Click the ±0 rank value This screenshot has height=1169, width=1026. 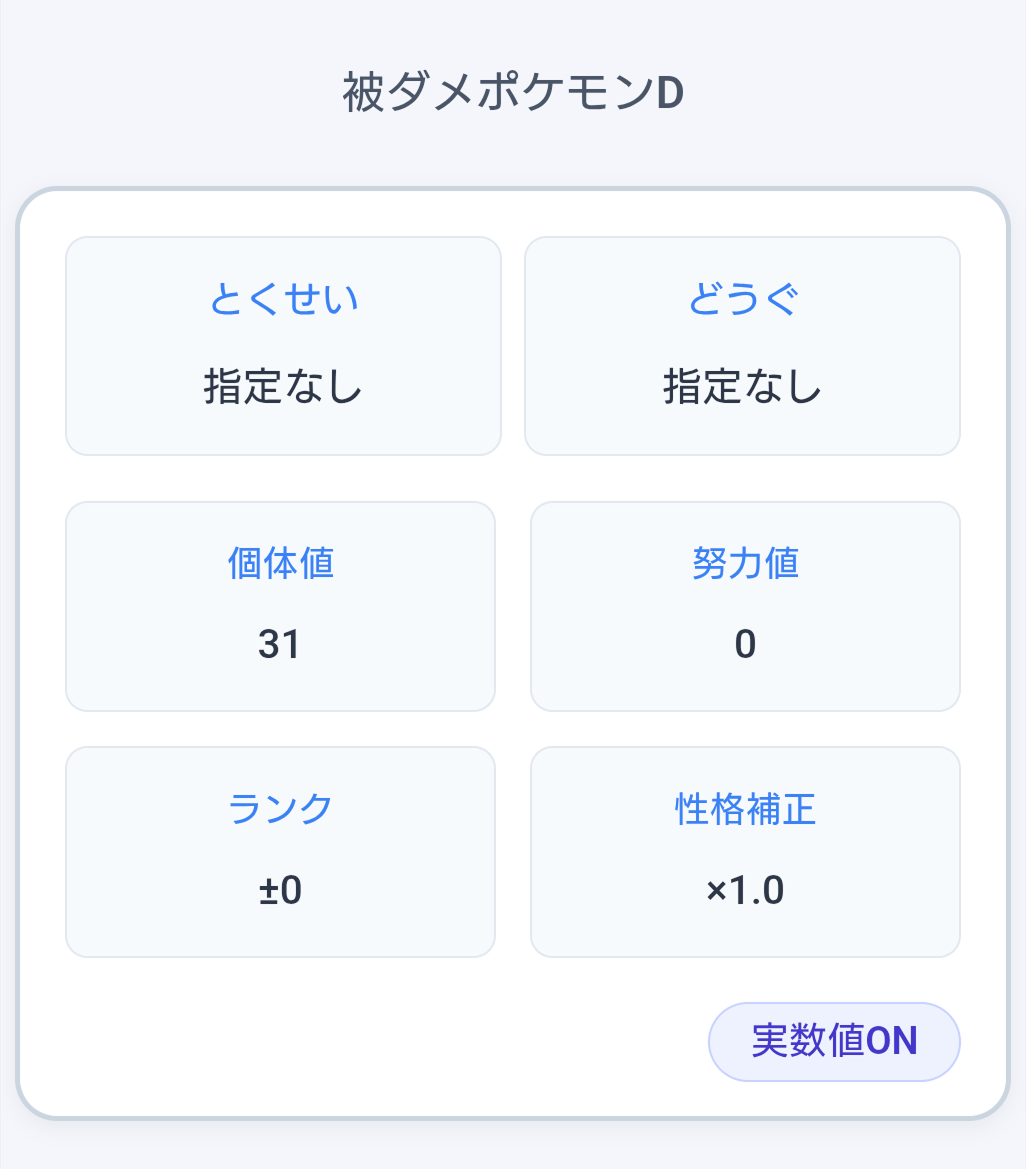280,890
